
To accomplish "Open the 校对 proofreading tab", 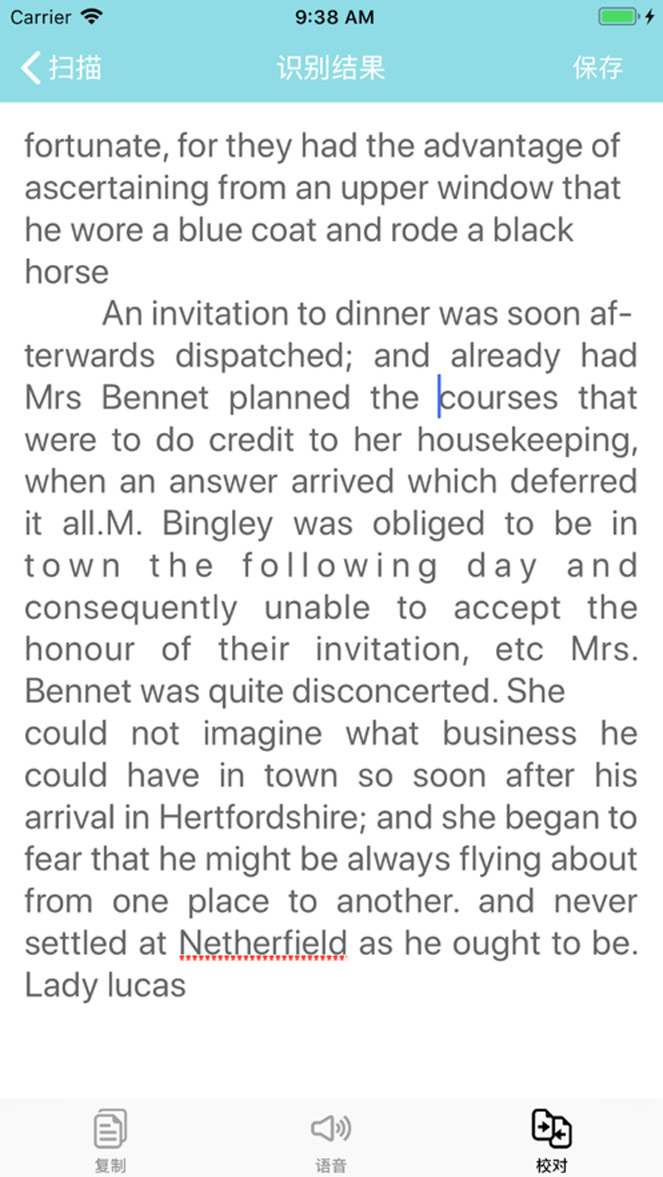I will point(552,1139).
